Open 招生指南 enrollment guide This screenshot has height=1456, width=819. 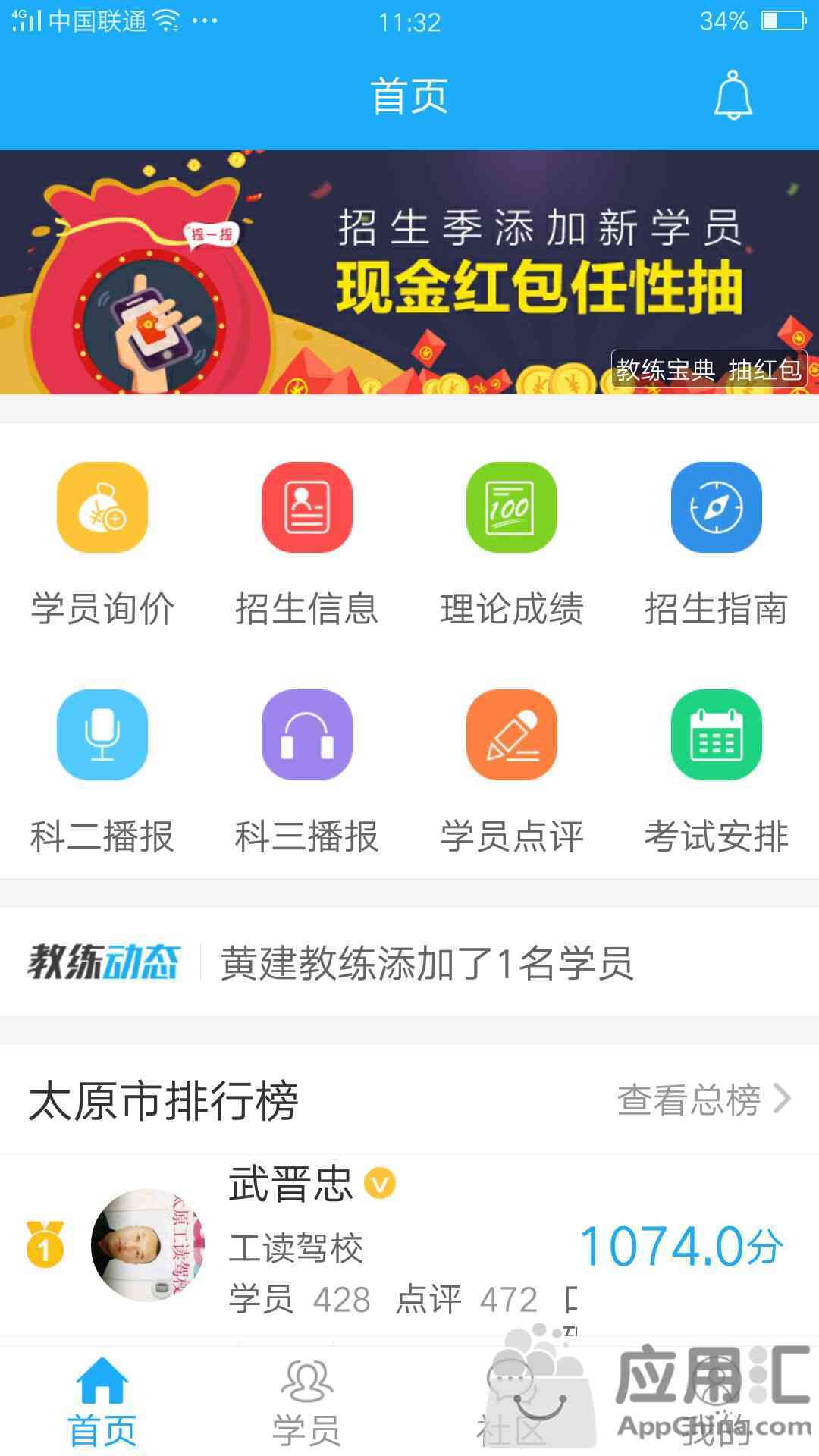click(x=717, y=544)
